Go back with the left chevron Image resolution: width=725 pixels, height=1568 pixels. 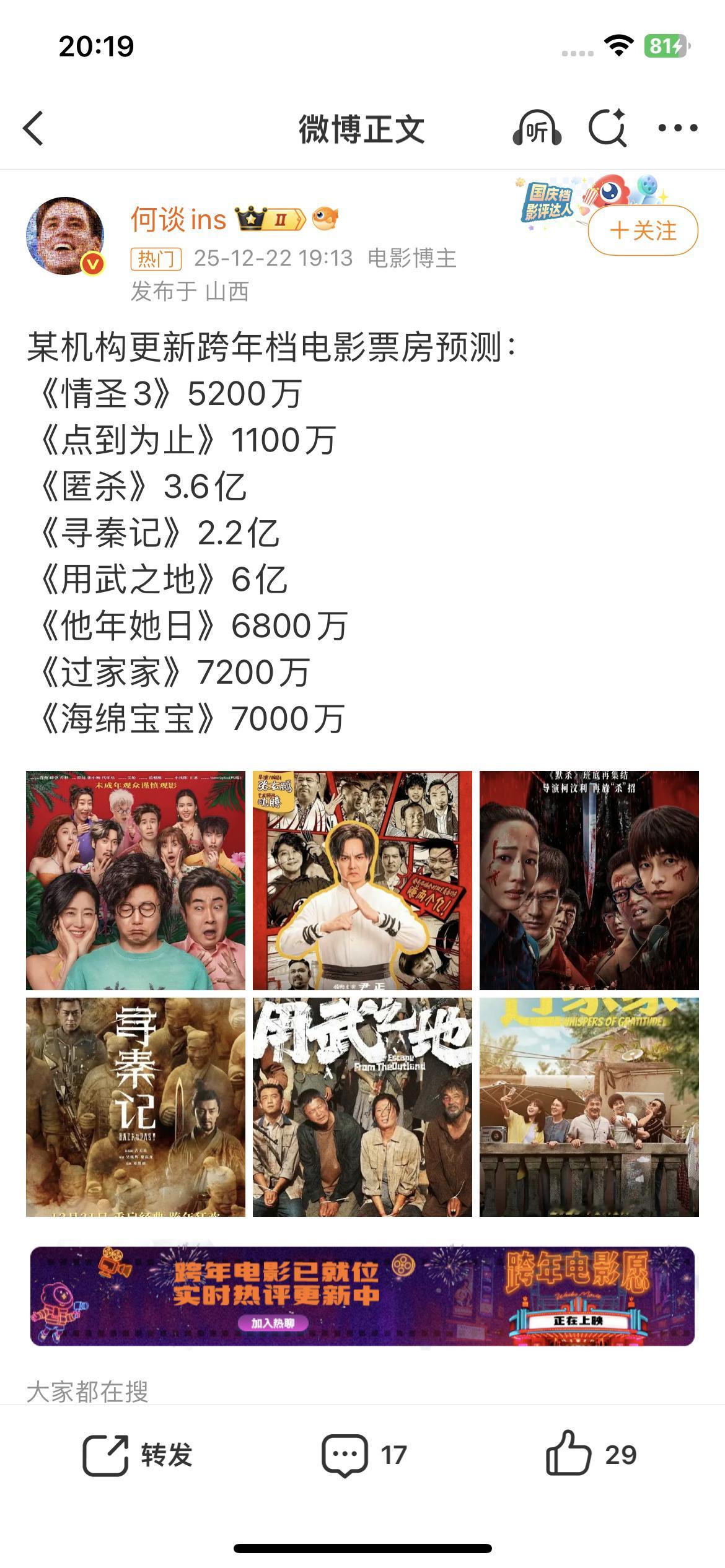point(32,128)
